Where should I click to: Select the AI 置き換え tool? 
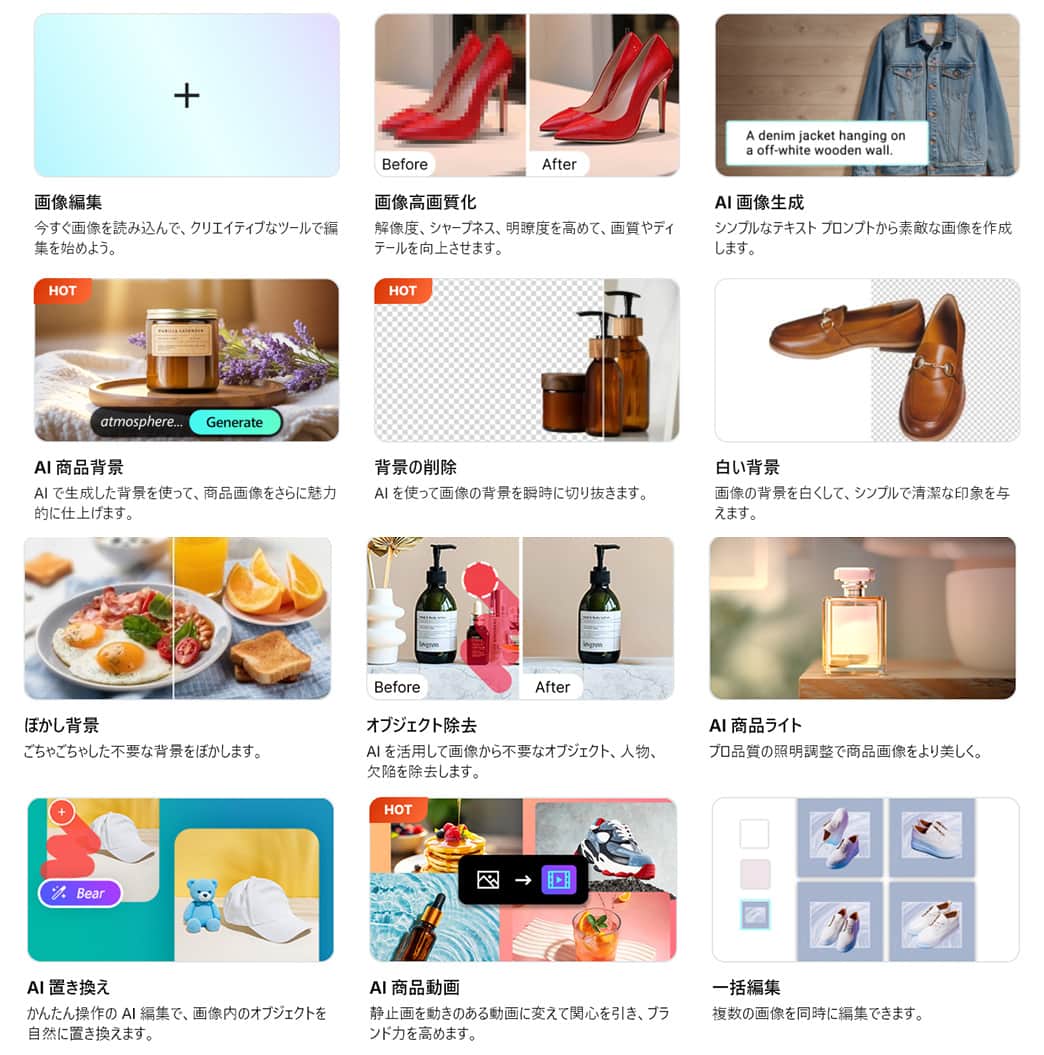180,880
